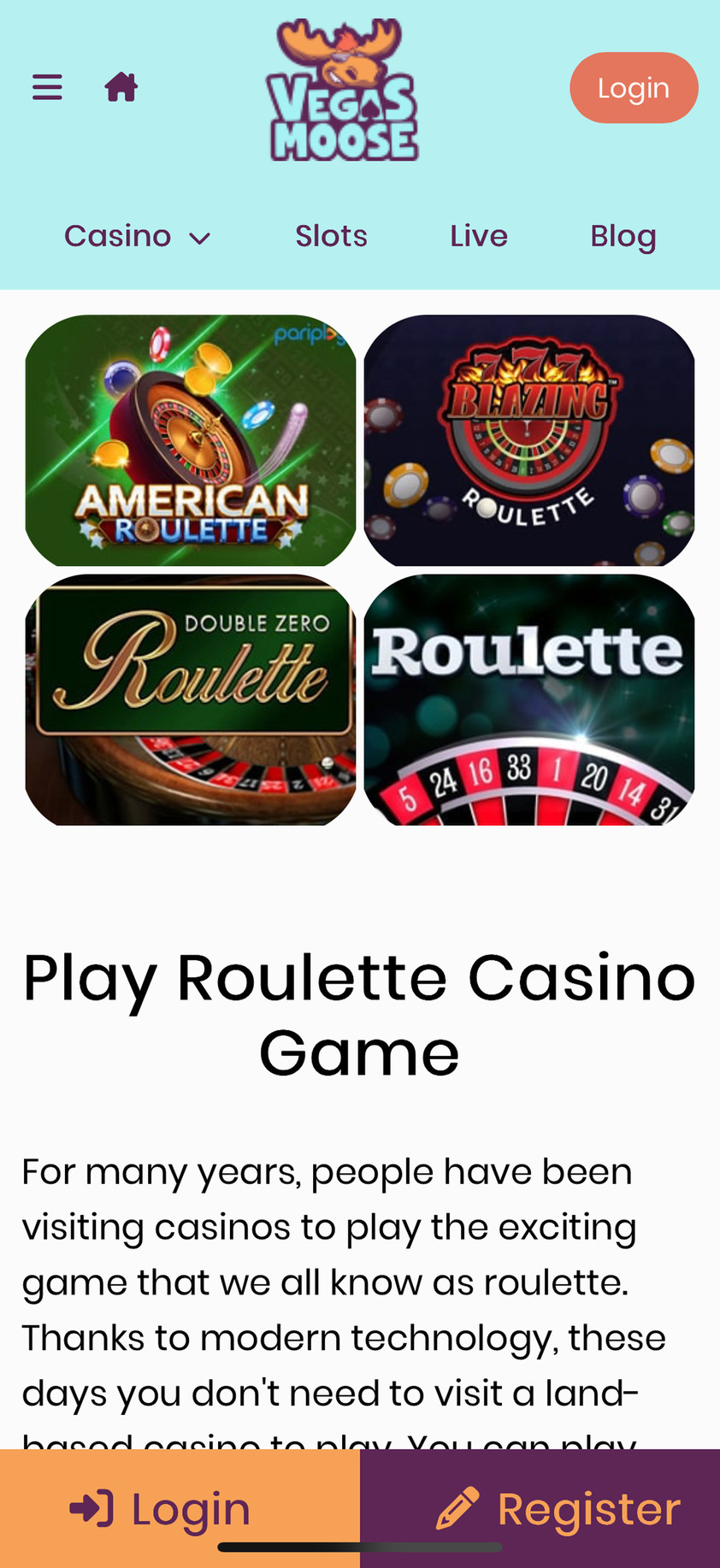
Task: Switch to the Slots section
Action: pos(331,236)
